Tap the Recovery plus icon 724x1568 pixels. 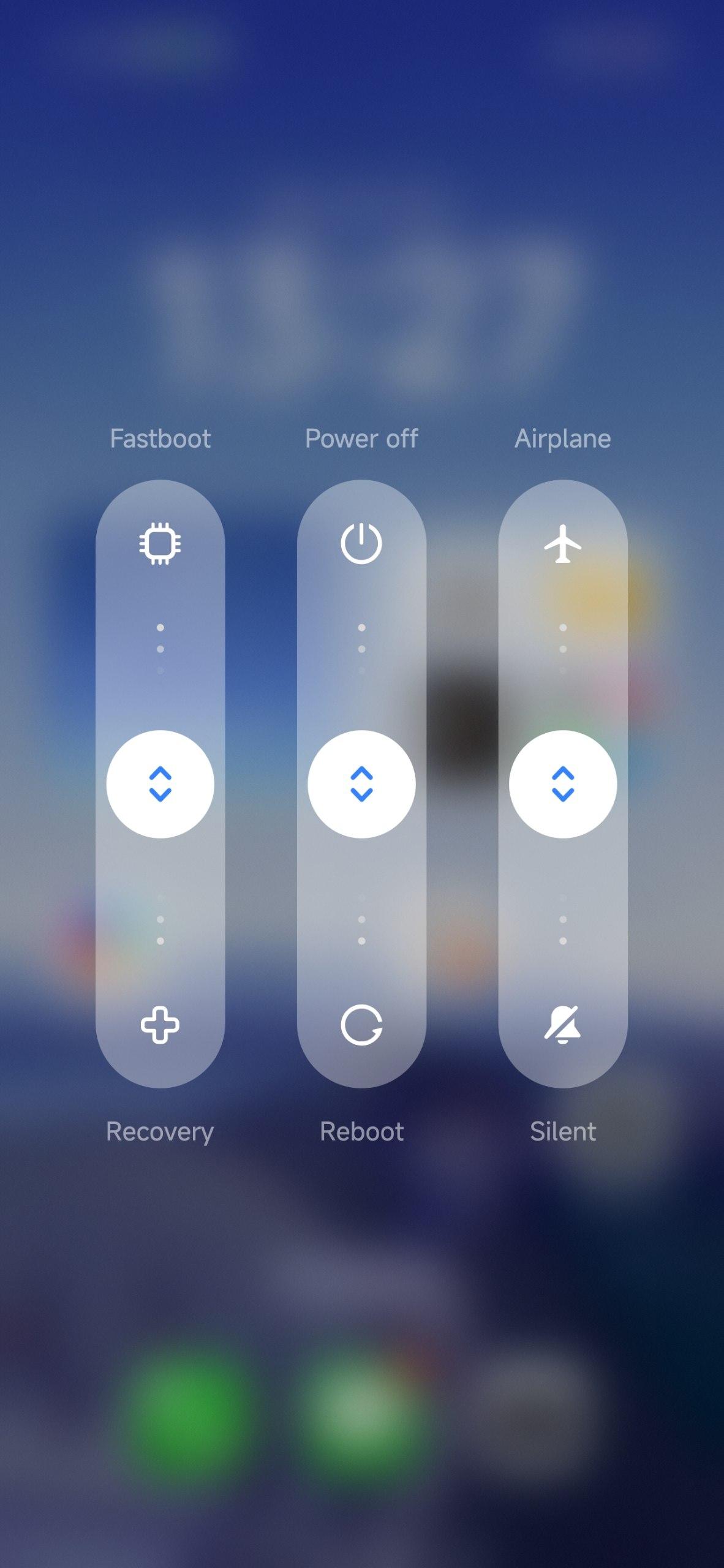tap(160, 1025)
